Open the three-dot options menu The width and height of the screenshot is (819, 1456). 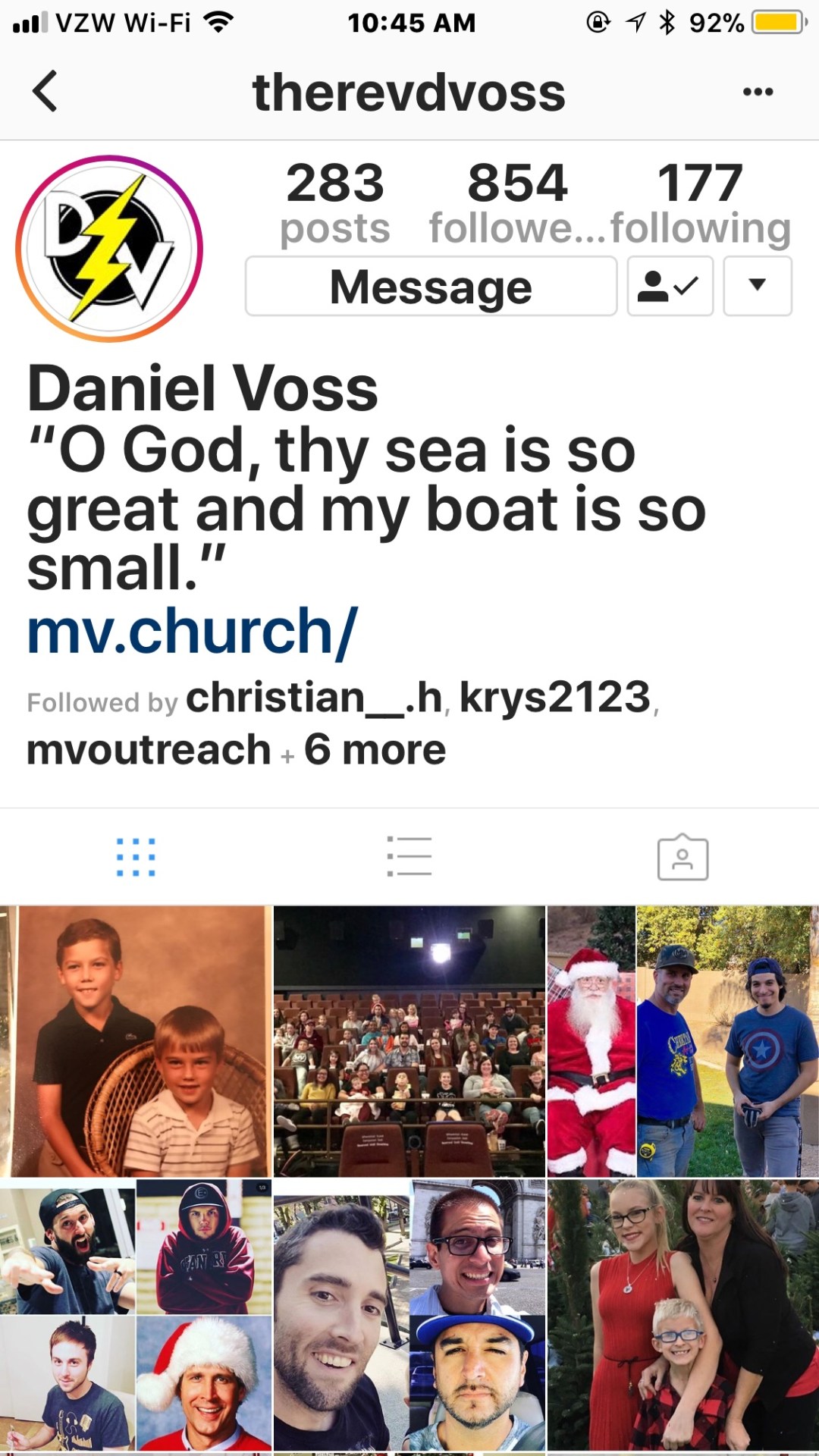pyautogui.click(x=758, y=92)
